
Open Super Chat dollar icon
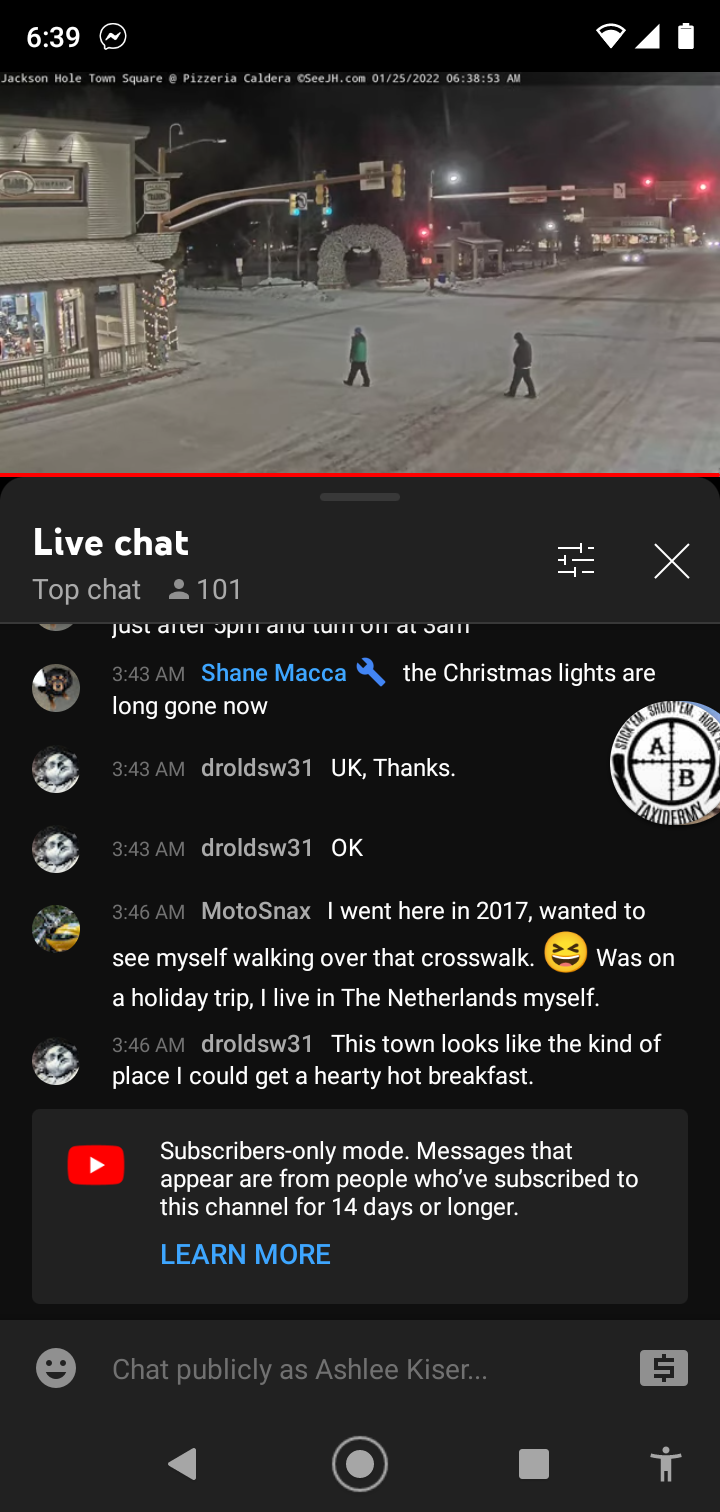pyautogui.click(x=663, y=1368)
